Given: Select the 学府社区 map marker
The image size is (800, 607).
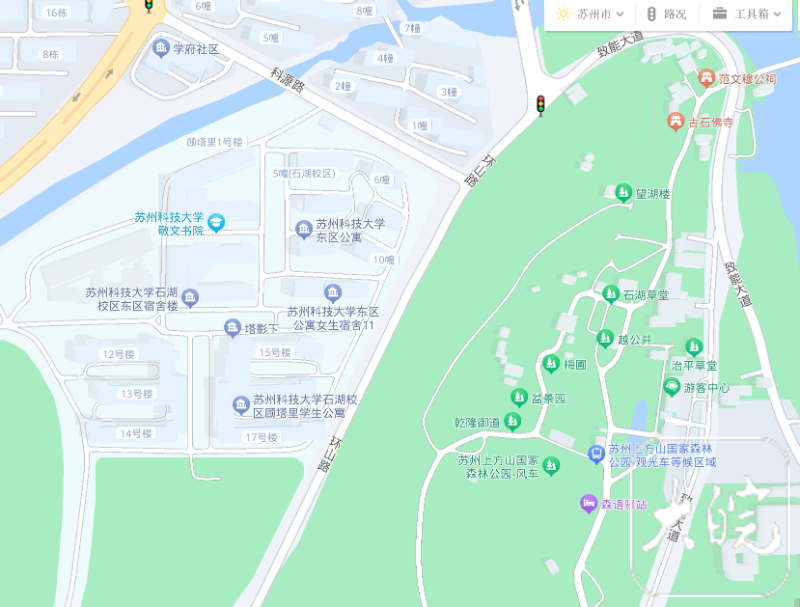Looking at the screenshot, I should point(161,48).
